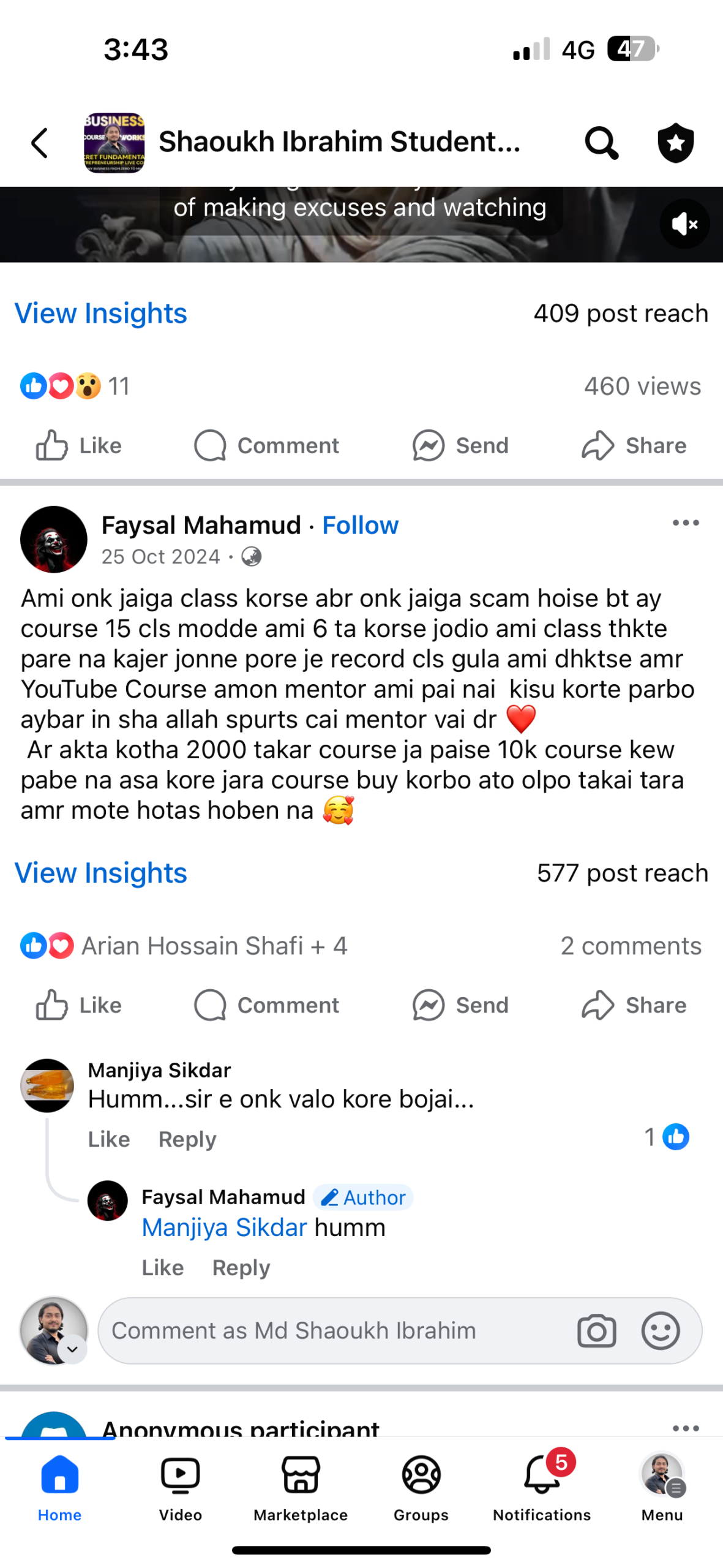Attach a photo with the comment camera icon
This screenshot has height=1568, width=723.
[x=596, y=1330]
